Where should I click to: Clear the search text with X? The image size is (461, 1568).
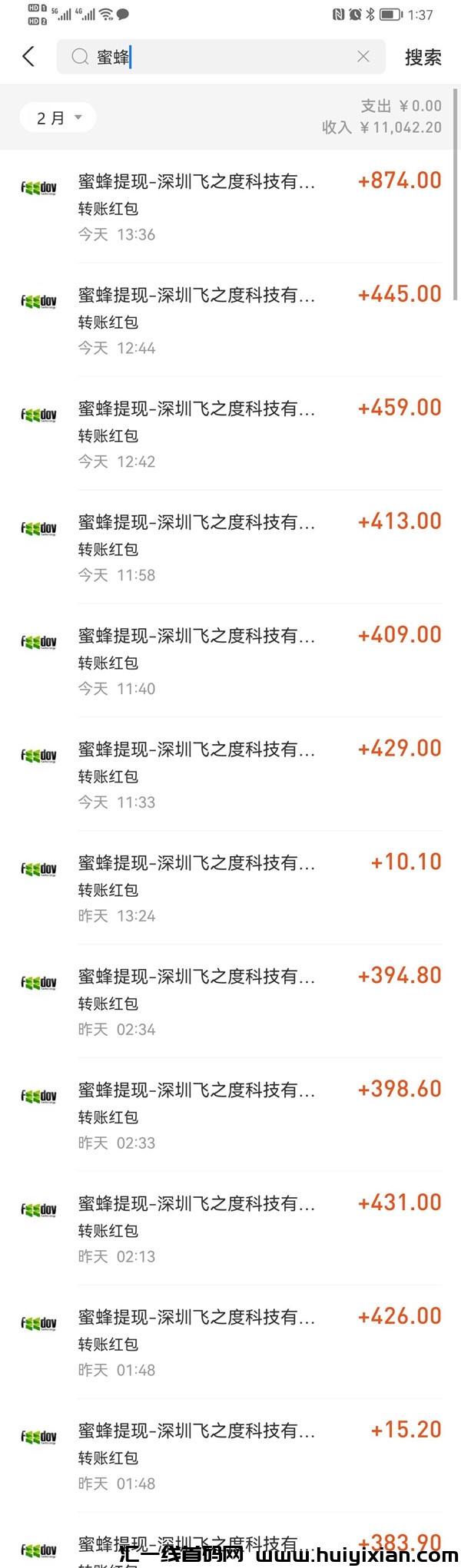[363, 56]
